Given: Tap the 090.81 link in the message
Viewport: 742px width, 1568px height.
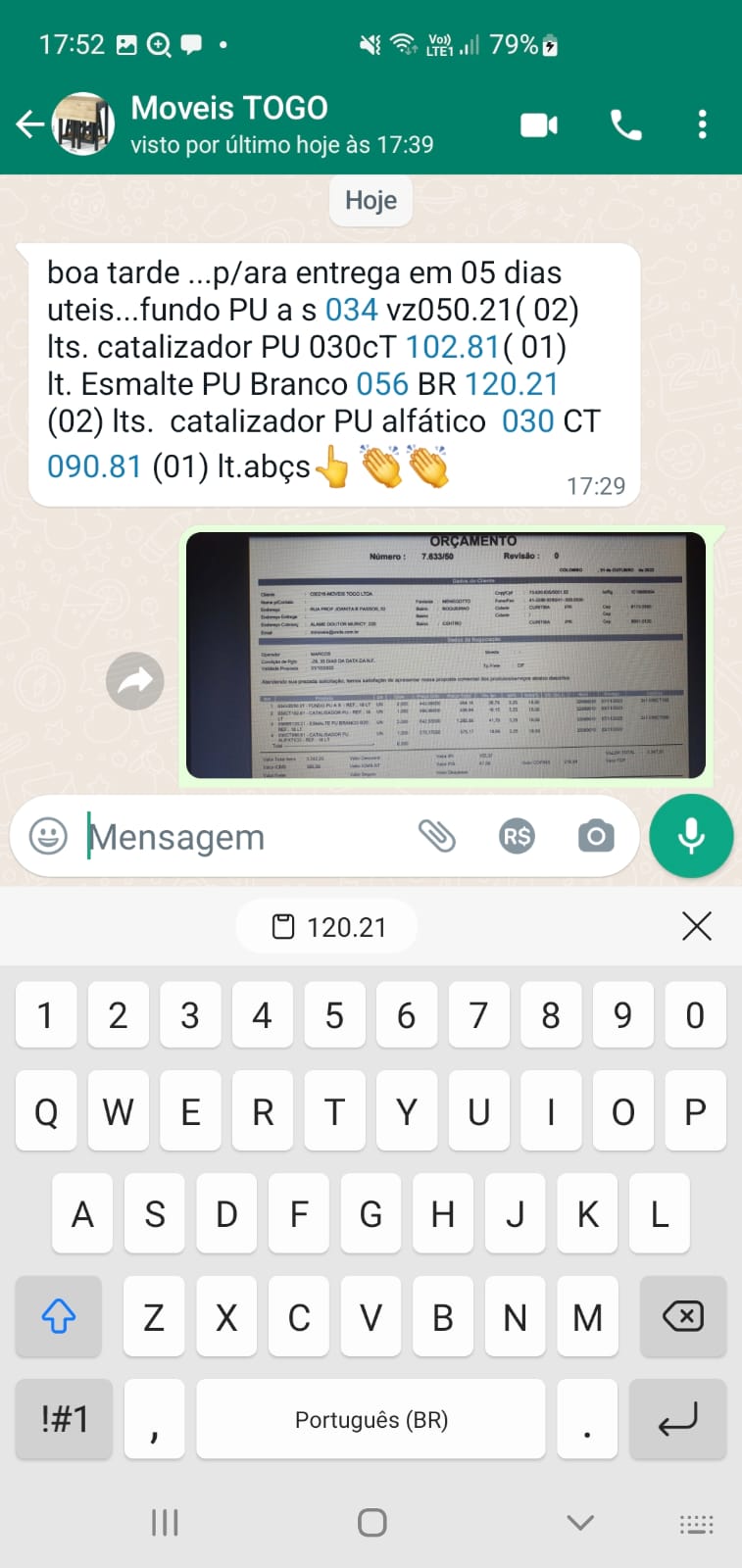Looking at the screenshot, I should point(94,466).
